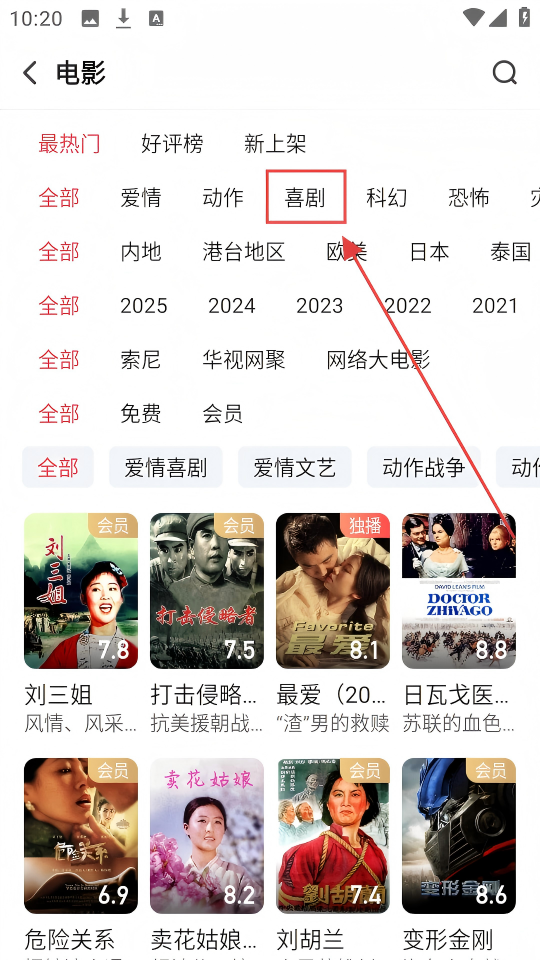This screenshot has width=540, height=960.
Task: Tap the 爱情喜剧 chip
Action: (x=166, y=467)
